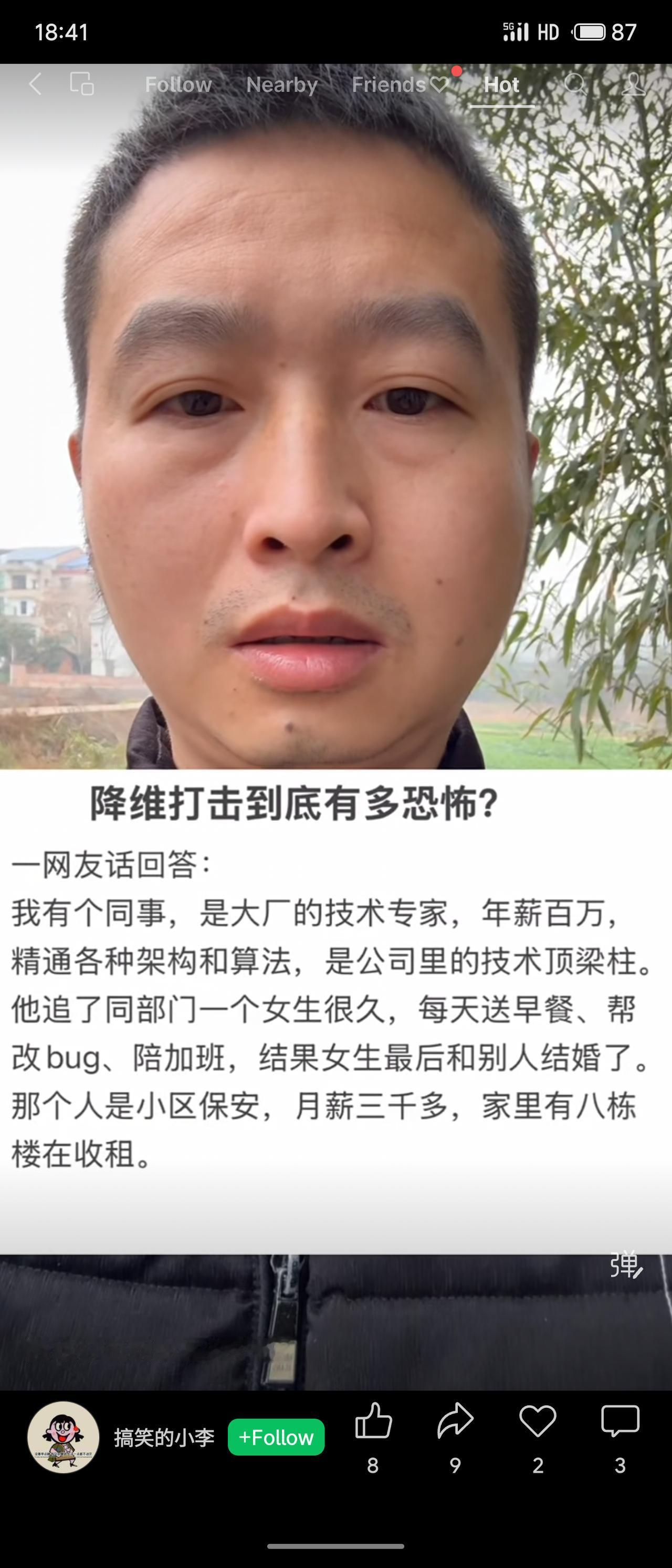This screenshot has width=672, height=1568.
Task: Tap the heart toggle beside Friends tab
Action: coord(439,85)
